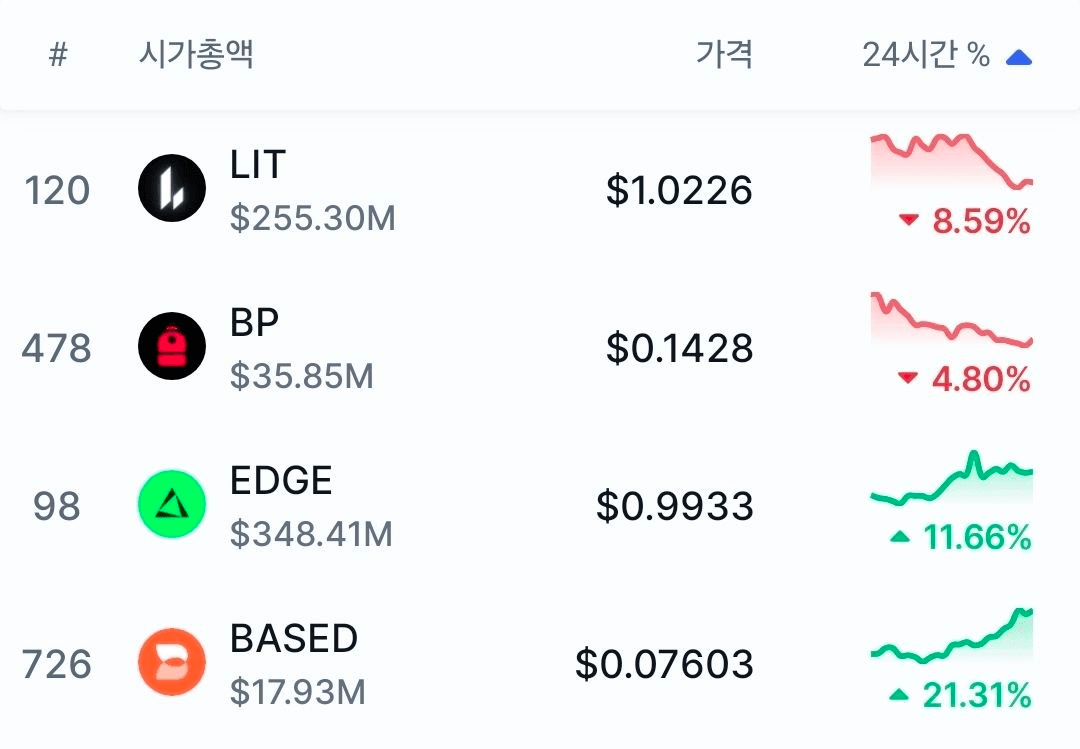1080x749 pixels.
Task: View the EDGE coin page
Action: point(281,482)
